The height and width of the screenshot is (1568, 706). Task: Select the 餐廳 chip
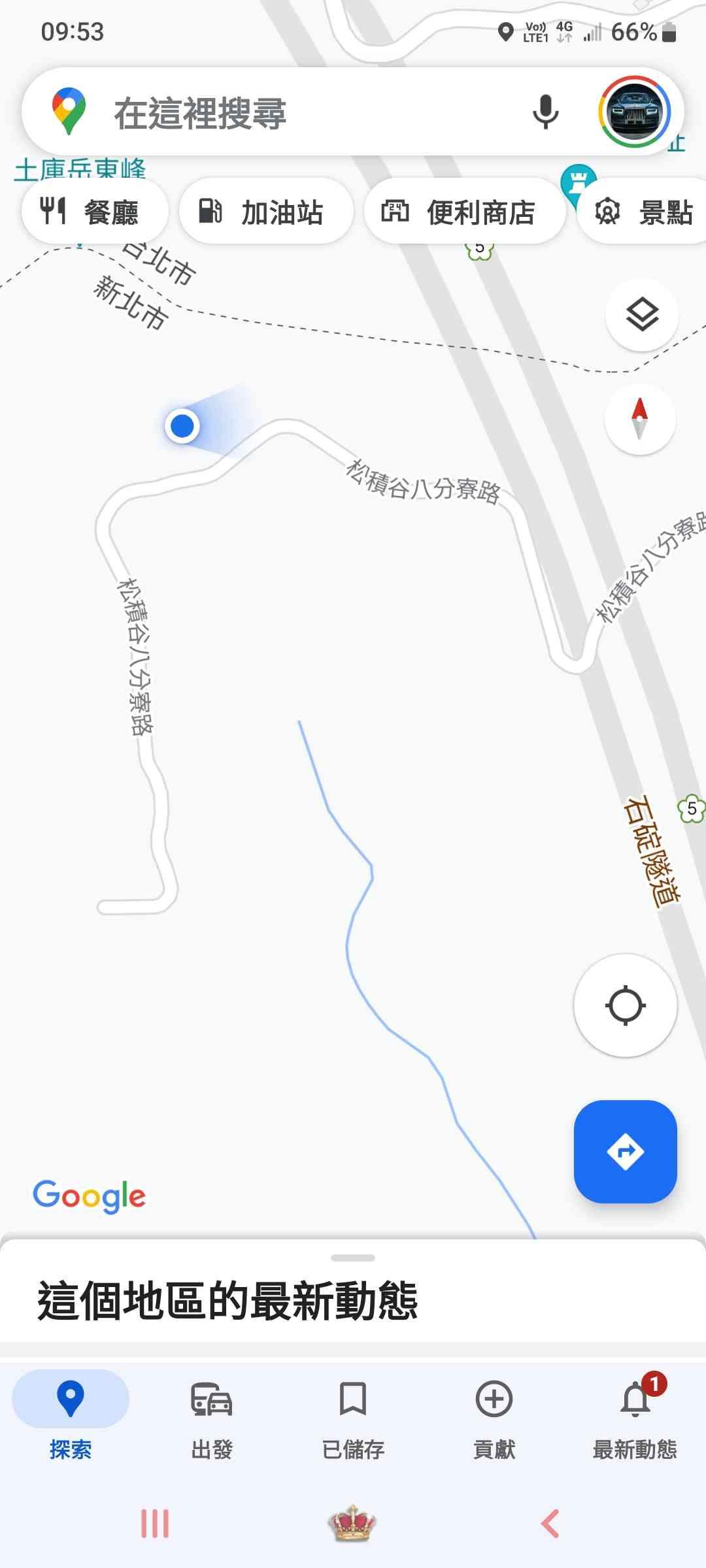(x=95, y=212)
